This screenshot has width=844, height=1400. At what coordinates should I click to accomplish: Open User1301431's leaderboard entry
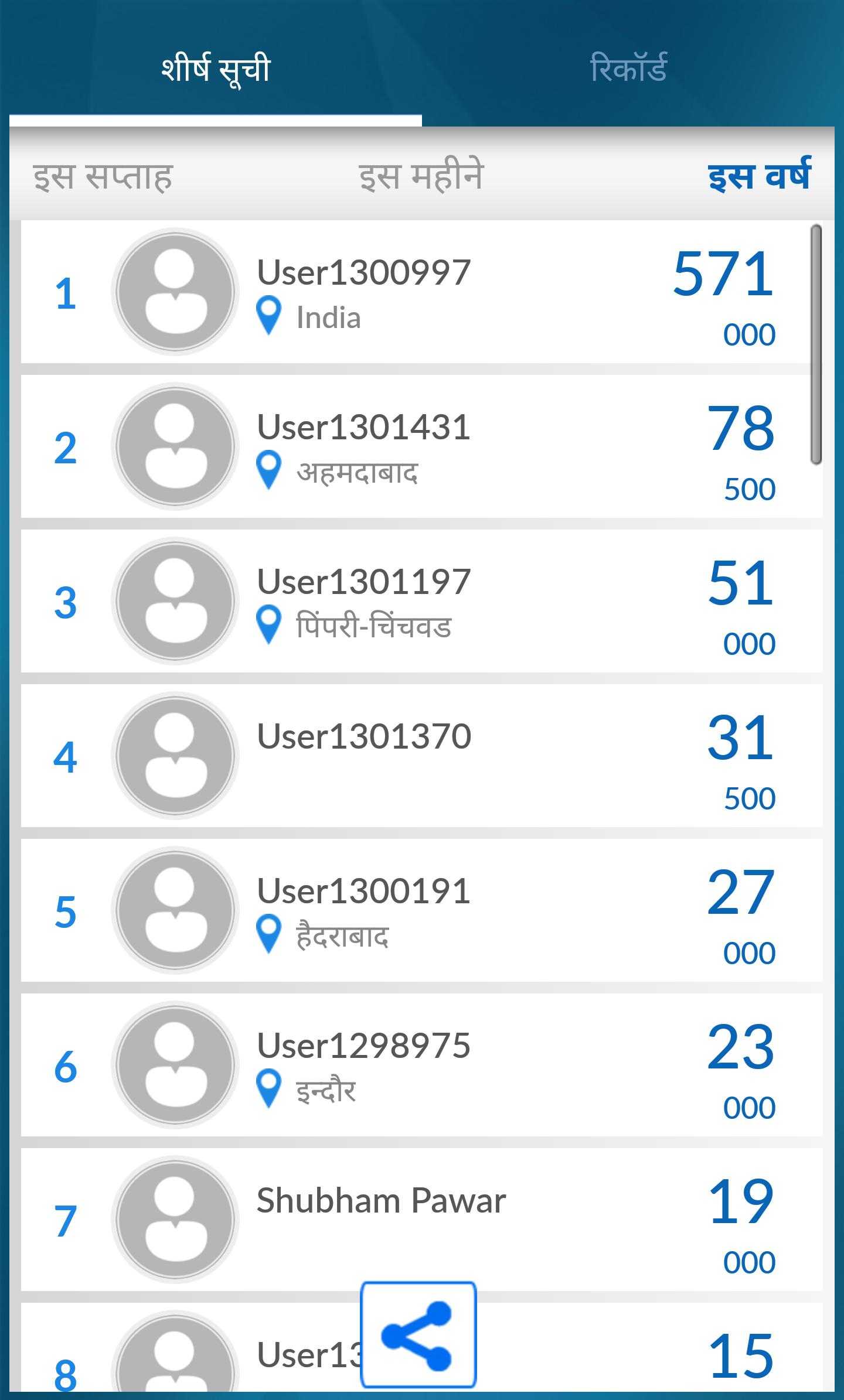pos(422,445)
